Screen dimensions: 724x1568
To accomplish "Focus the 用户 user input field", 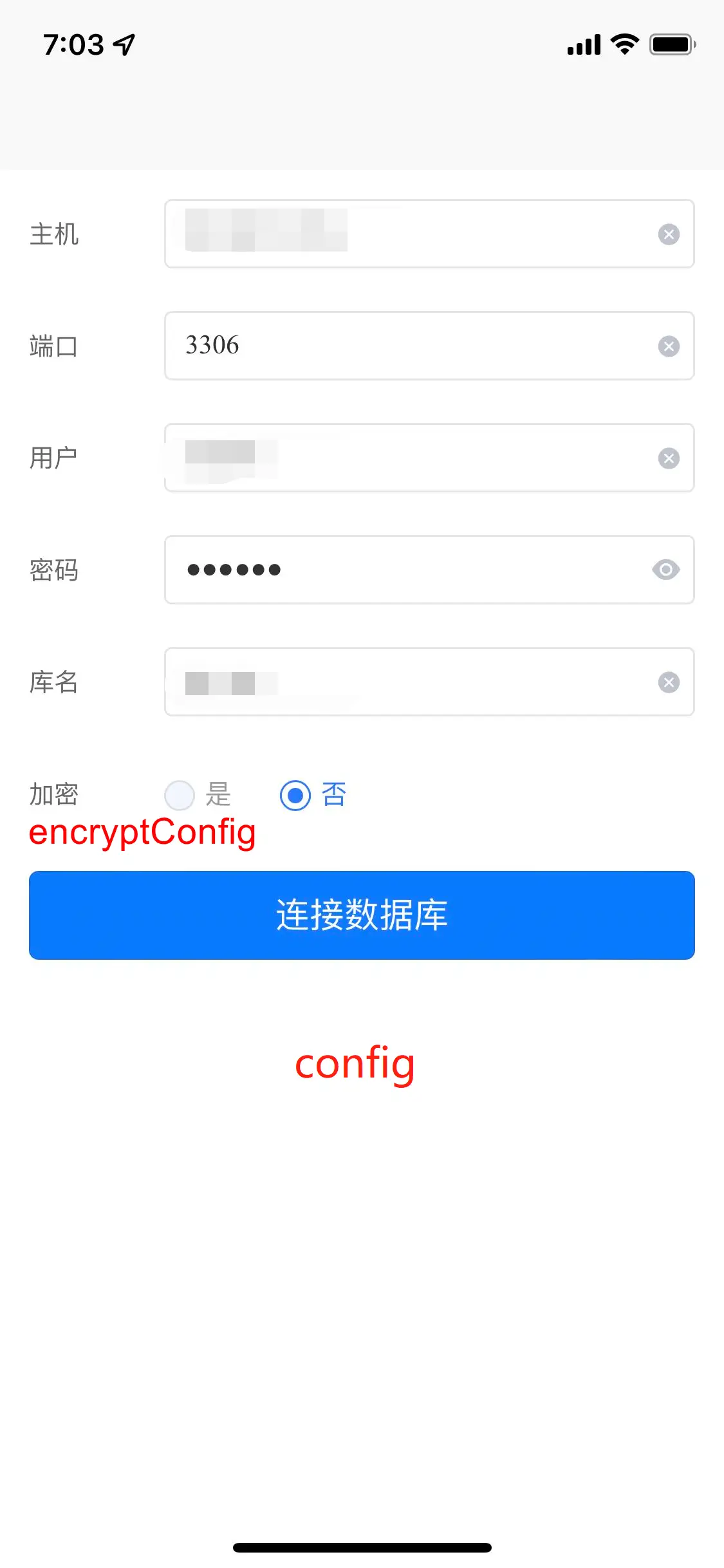I will (x=429, y=458).
